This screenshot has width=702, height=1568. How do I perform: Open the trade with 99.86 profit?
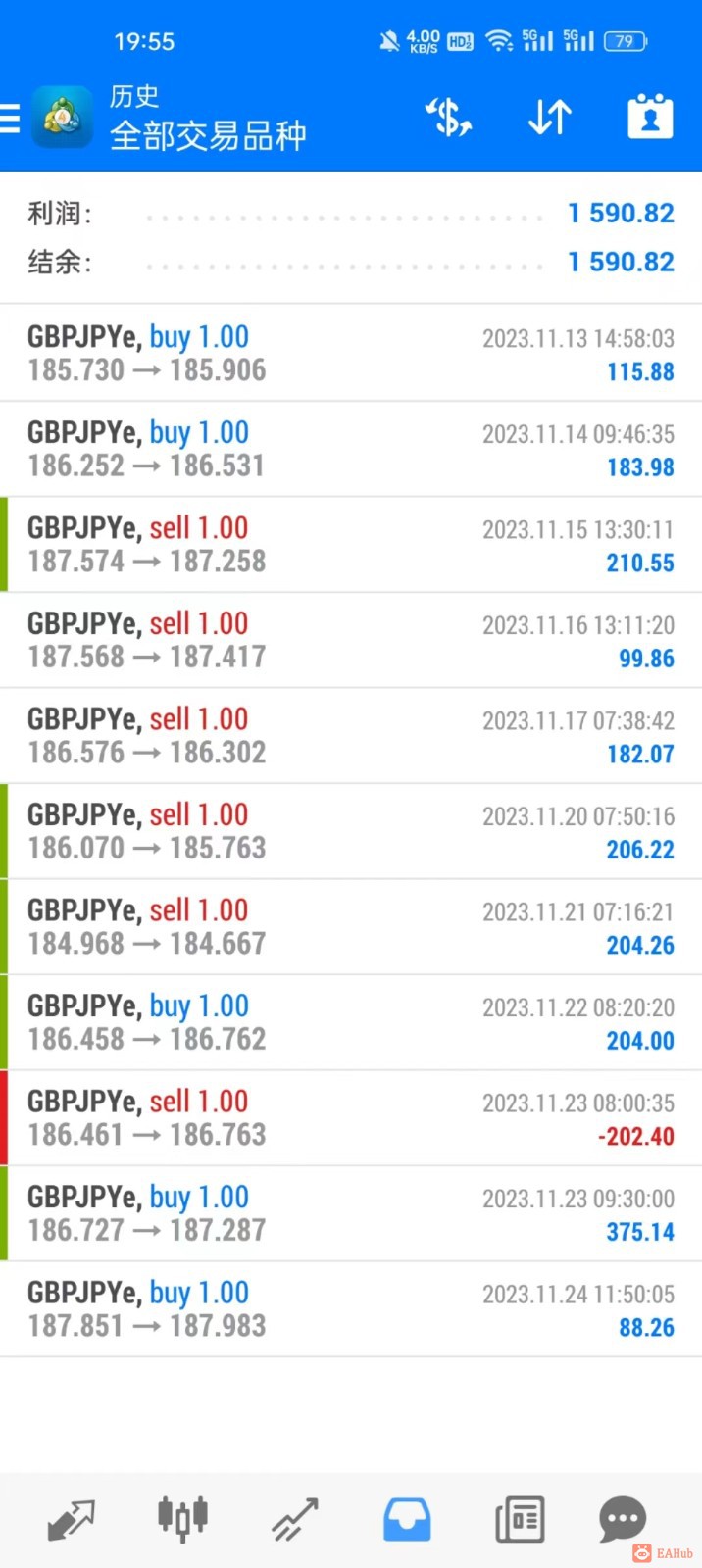351,640
